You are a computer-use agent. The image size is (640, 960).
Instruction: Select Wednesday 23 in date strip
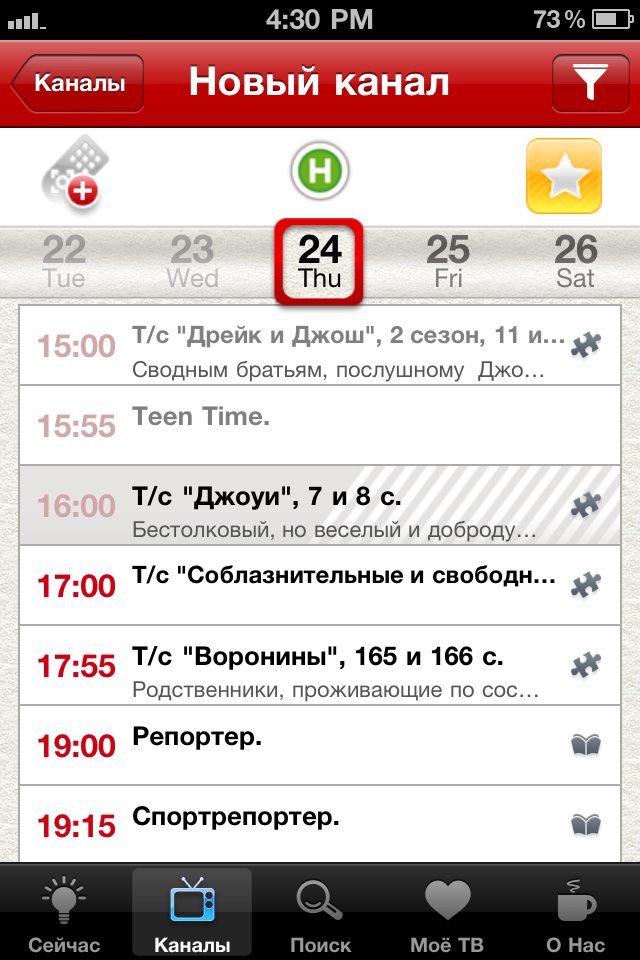[x=192, y=261]
